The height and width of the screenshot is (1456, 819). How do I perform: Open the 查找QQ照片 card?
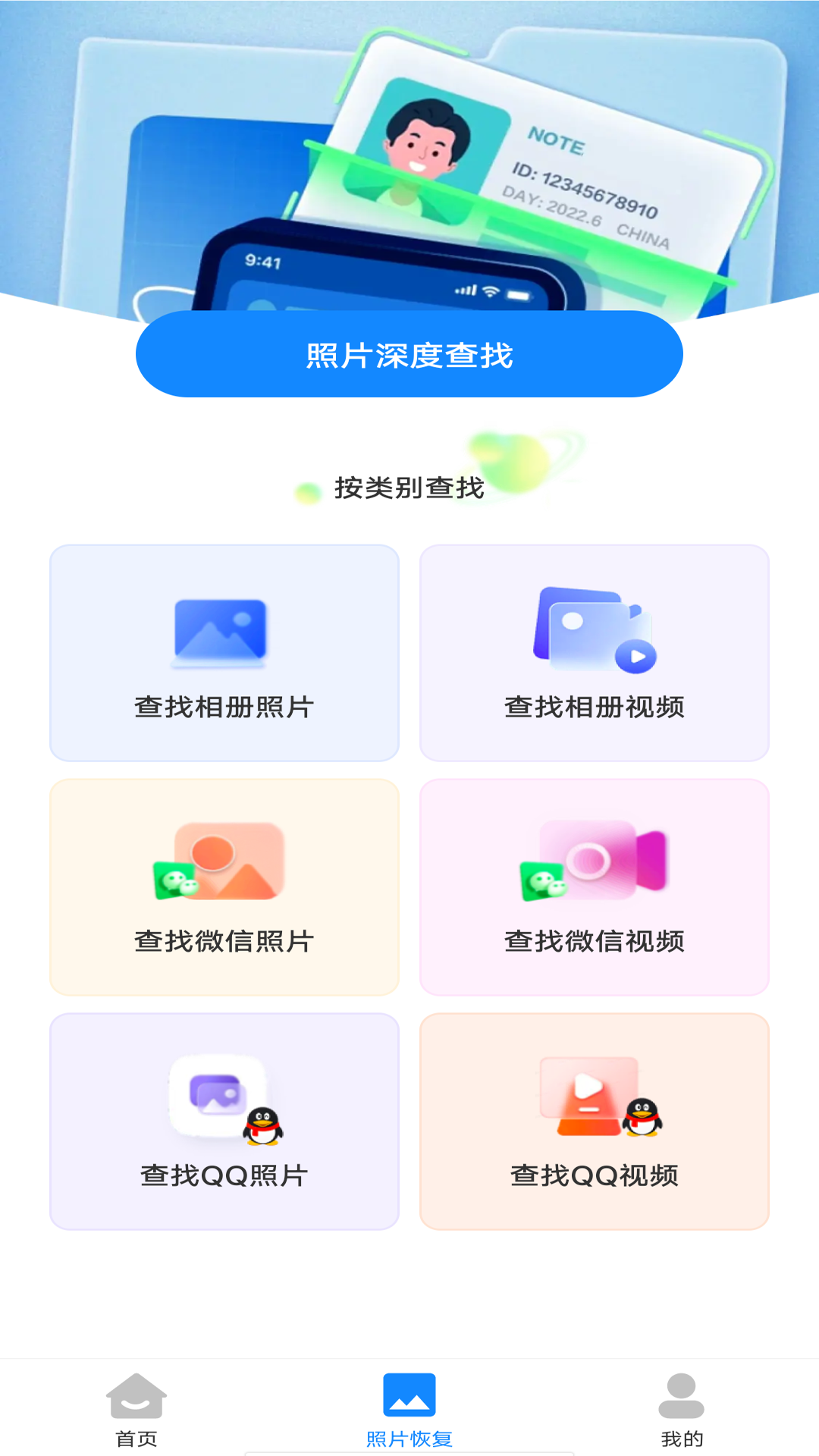point(224,1122)
